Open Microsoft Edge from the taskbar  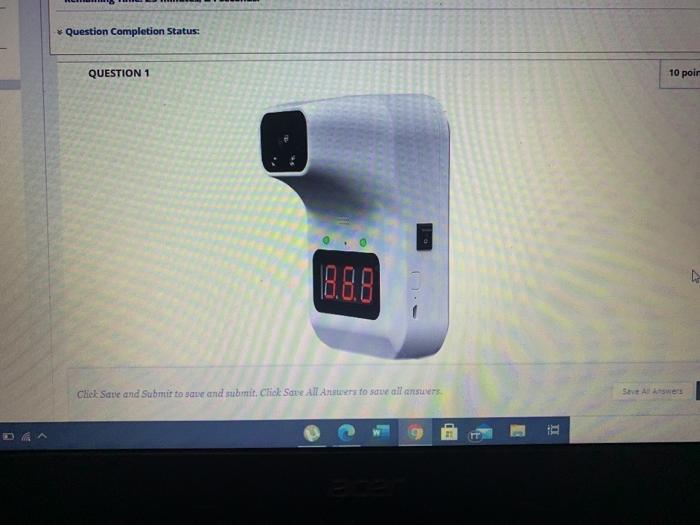tap(347, 433)
